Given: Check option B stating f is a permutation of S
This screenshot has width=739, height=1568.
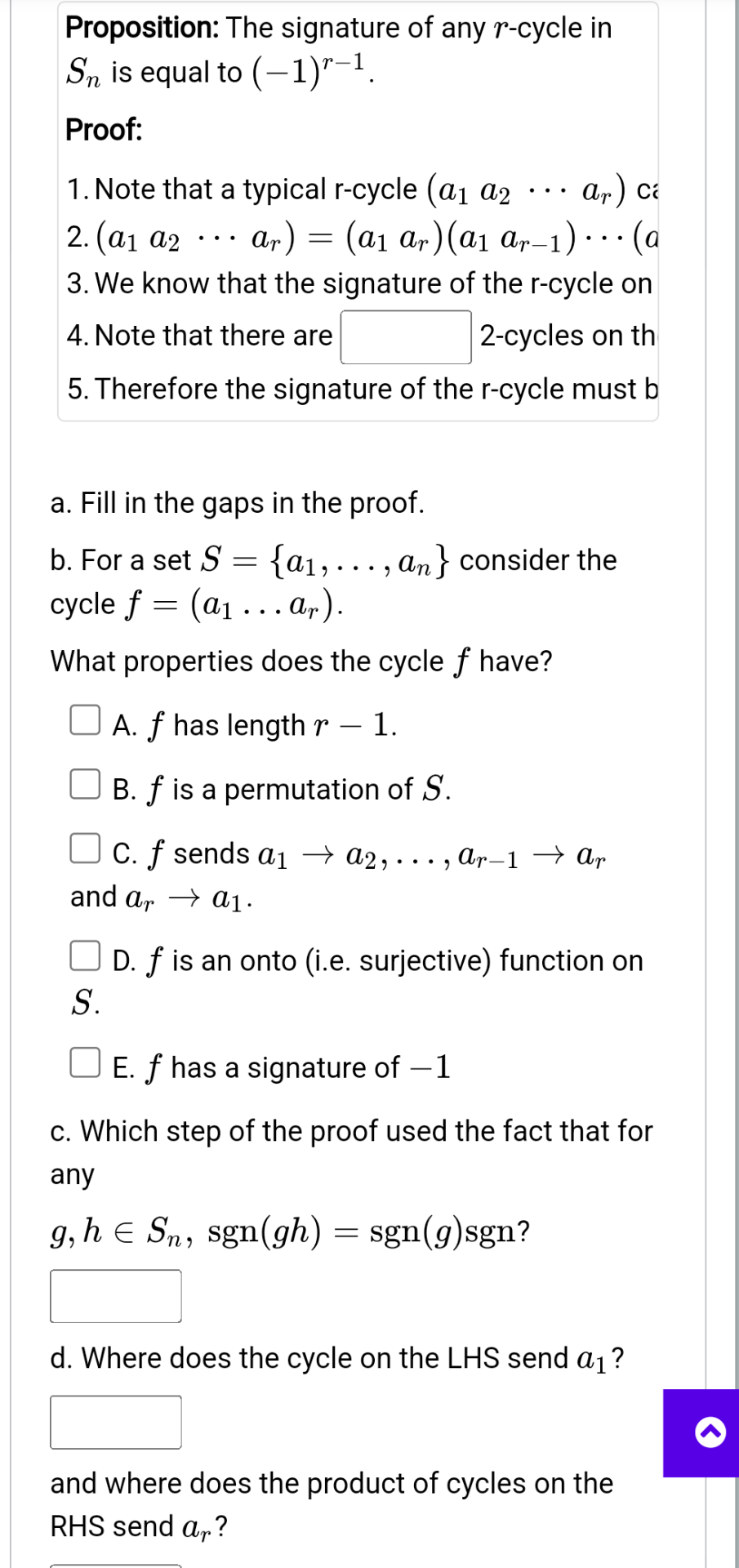Looking at the screenshot, I should (84, 783).
